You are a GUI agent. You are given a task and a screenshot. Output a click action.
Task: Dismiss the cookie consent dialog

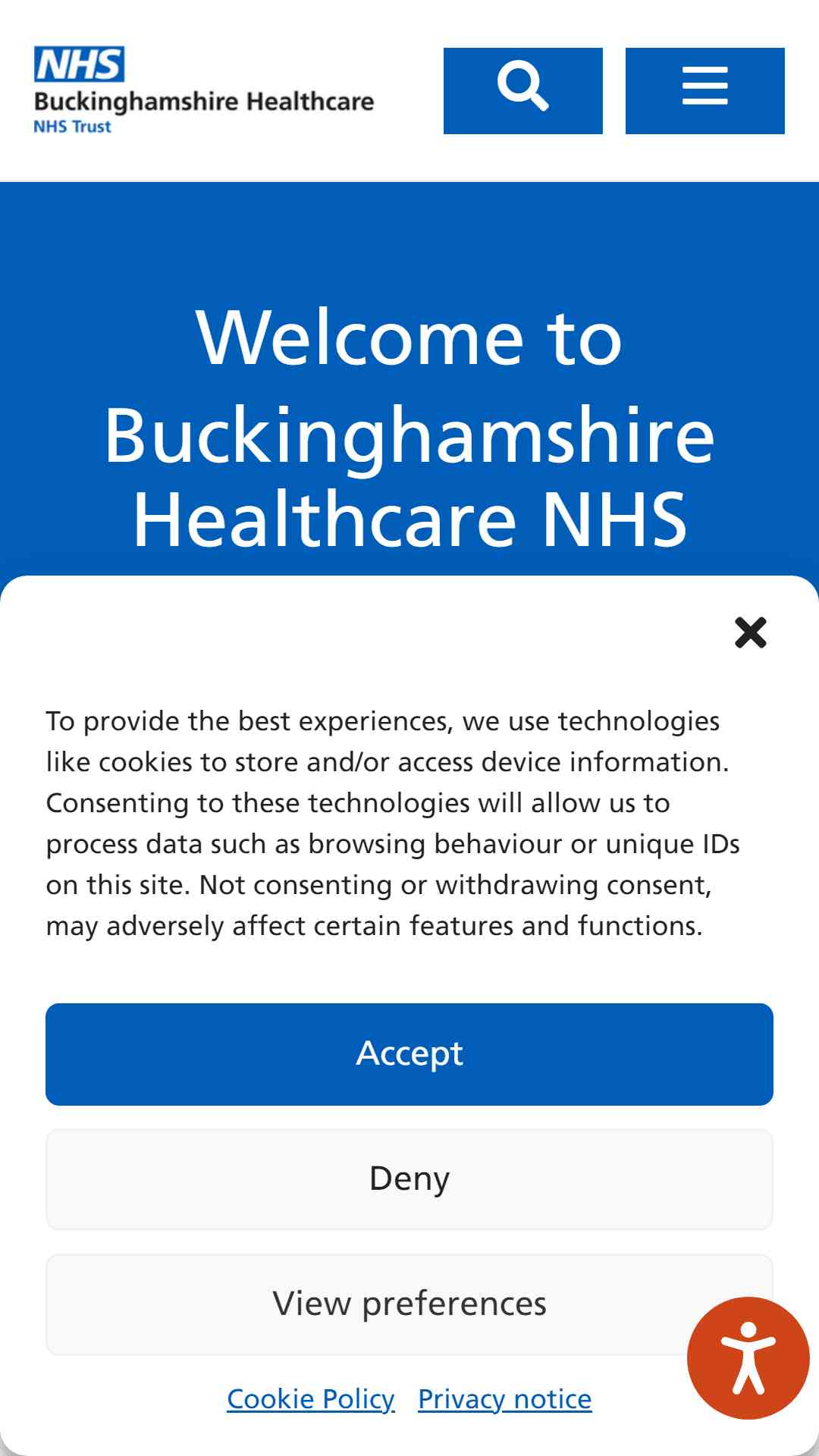point(751,632)
